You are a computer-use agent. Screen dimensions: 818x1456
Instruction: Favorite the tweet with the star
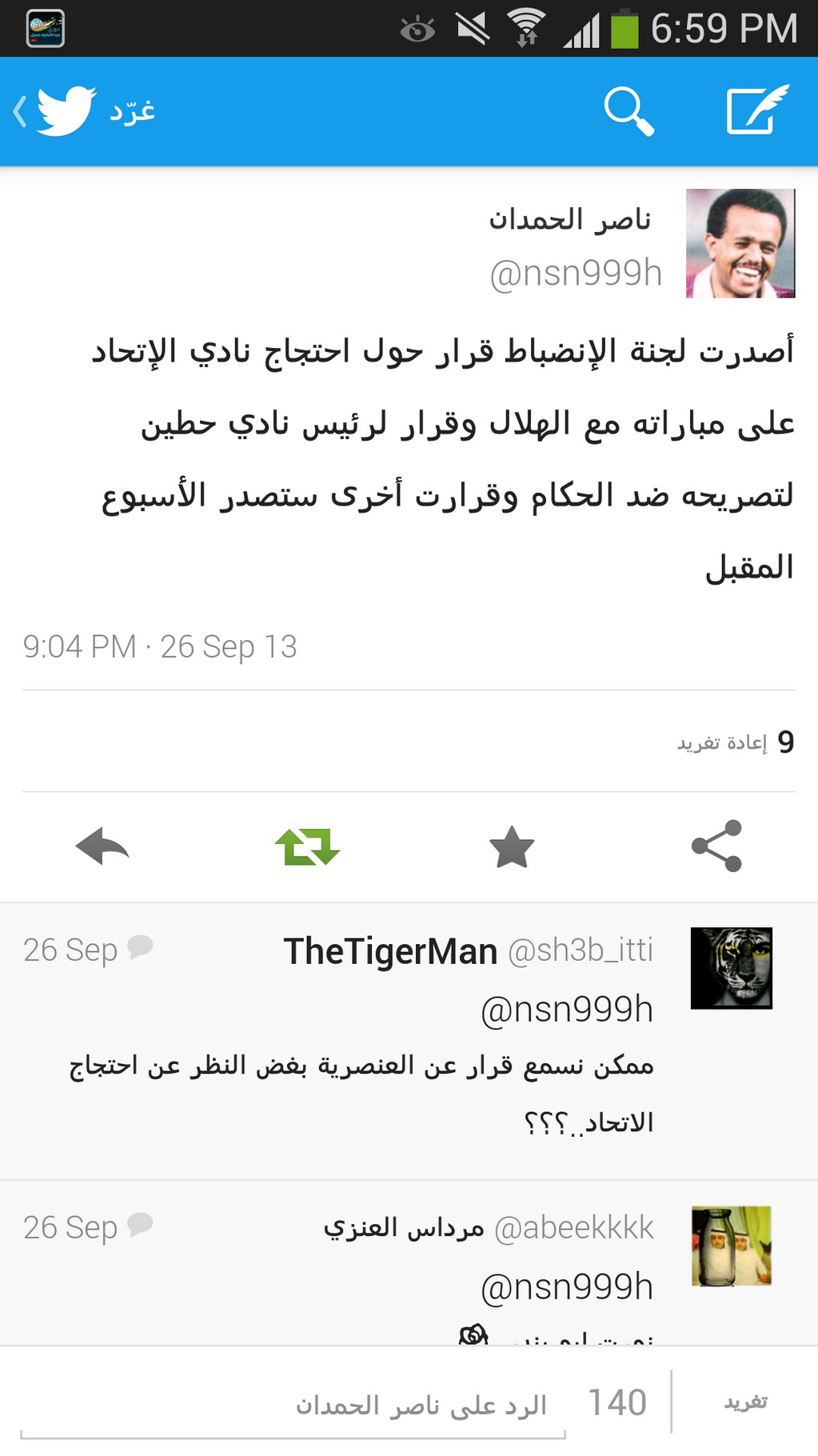pyautogui.click(x=511, y=847)
